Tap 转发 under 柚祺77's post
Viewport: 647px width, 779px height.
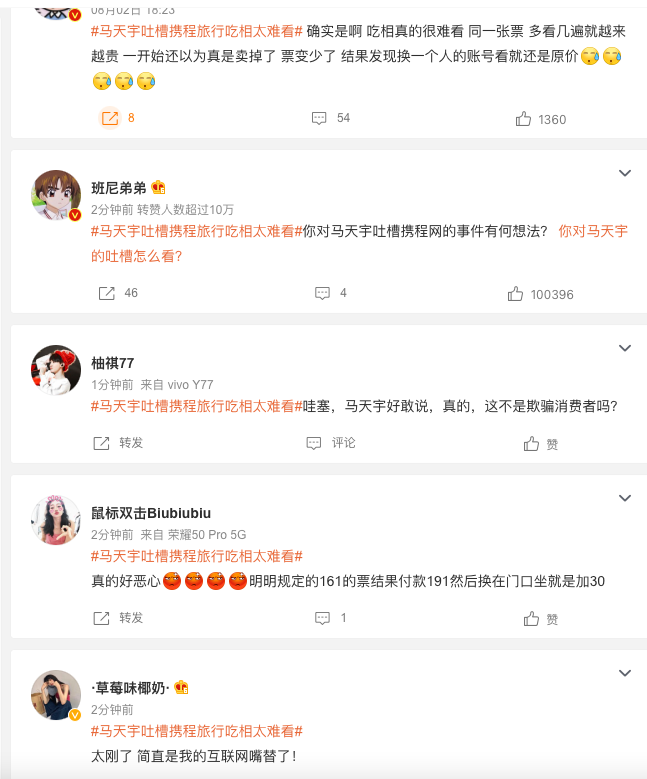(118, 443)
